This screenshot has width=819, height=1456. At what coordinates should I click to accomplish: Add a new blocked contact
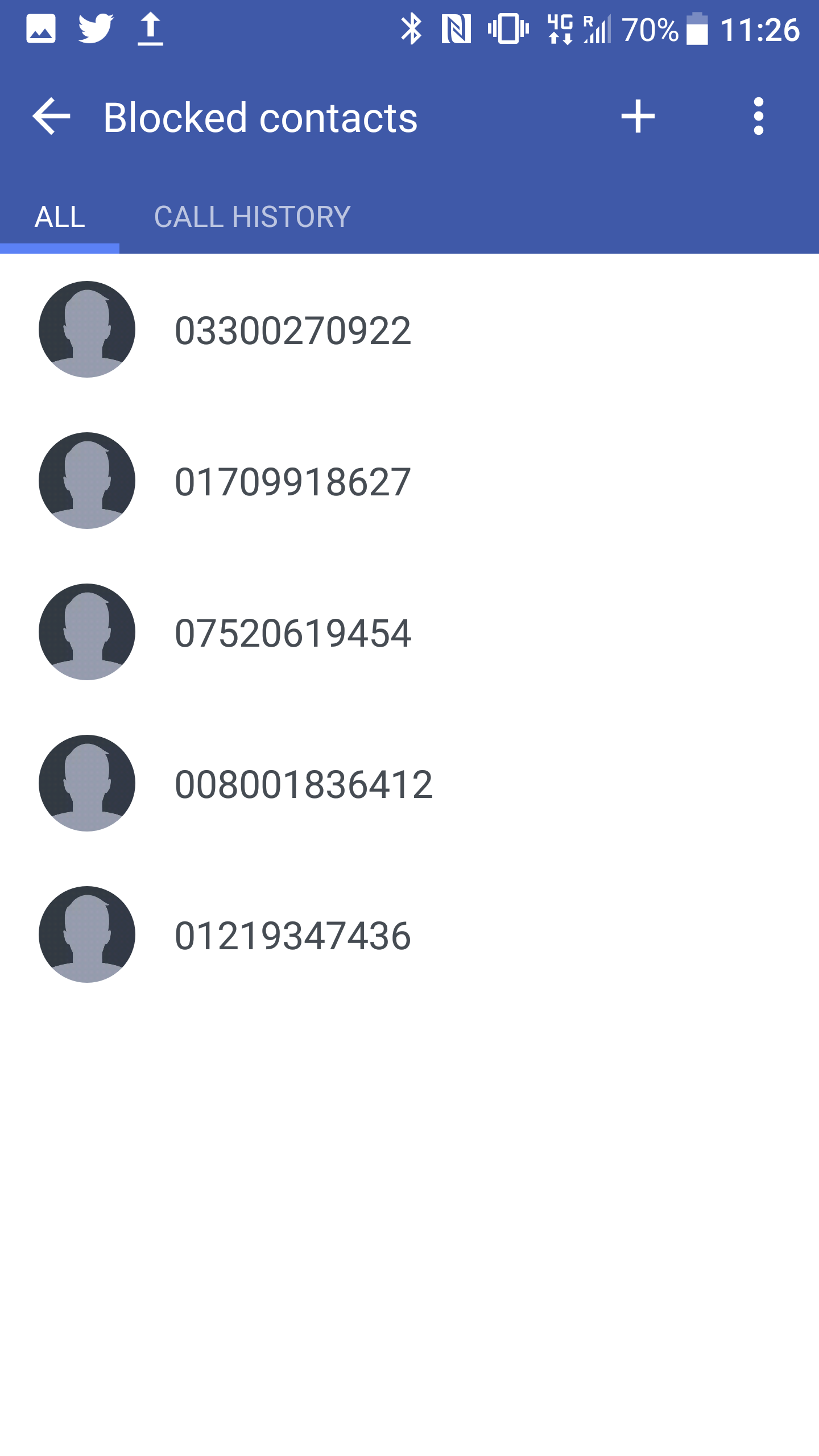638,117
